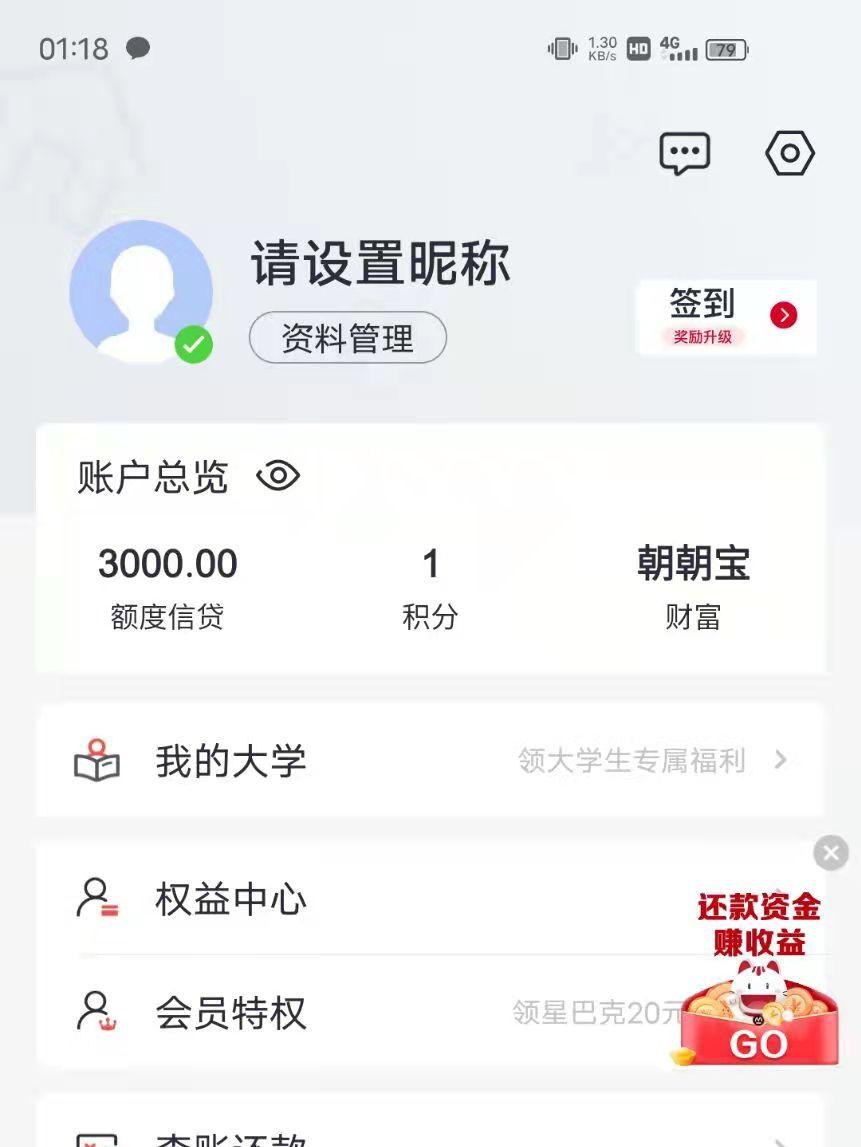Screen dimensions: 861x1147
Task: Open the 我的大学 row
Action: coord(430,761)
